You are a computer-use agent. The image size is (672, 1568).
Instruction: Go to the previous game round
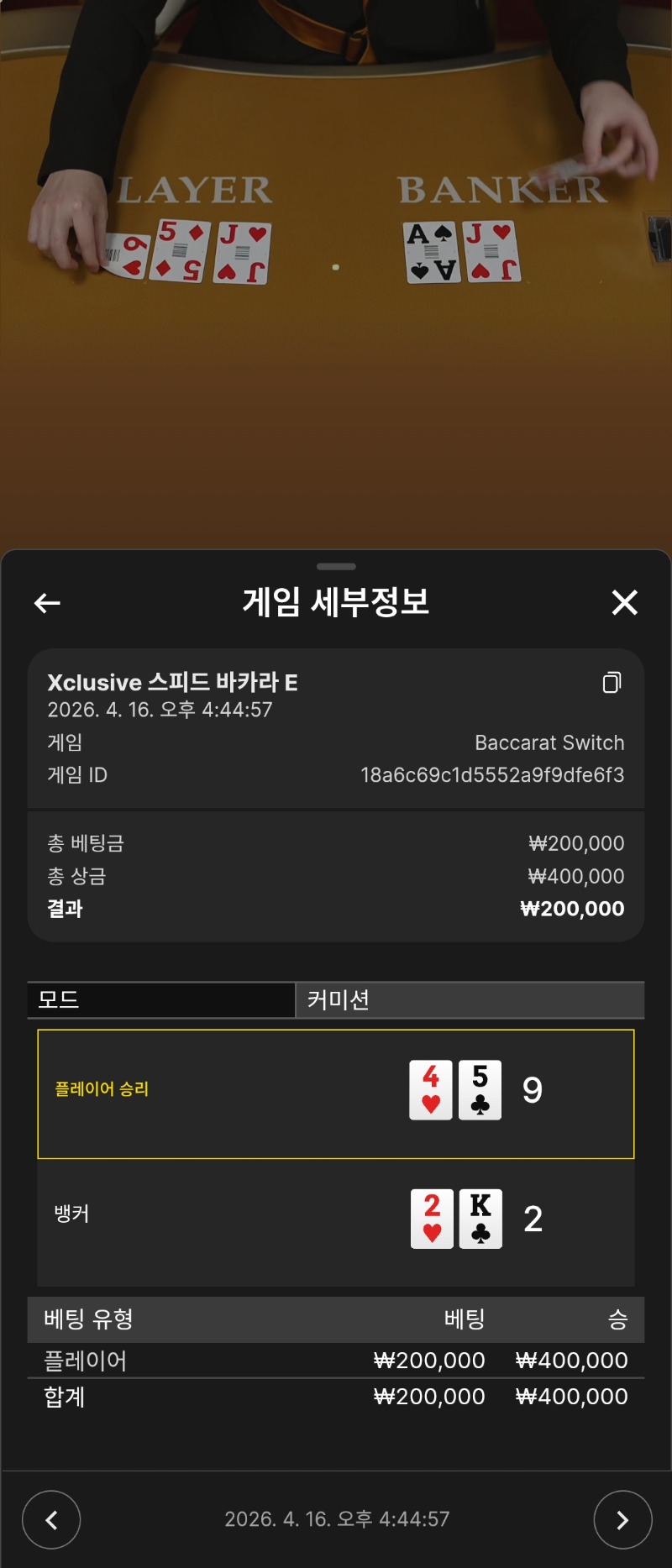51,1519
